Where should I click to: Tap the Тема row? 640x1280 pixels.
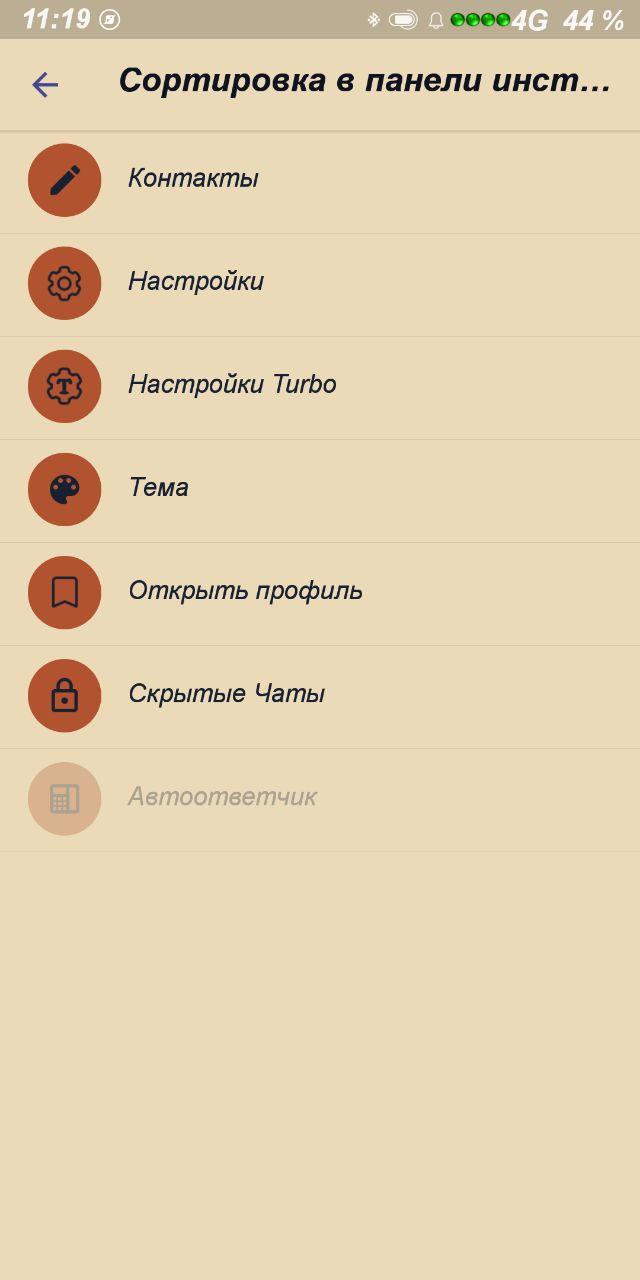pos(320,490)
